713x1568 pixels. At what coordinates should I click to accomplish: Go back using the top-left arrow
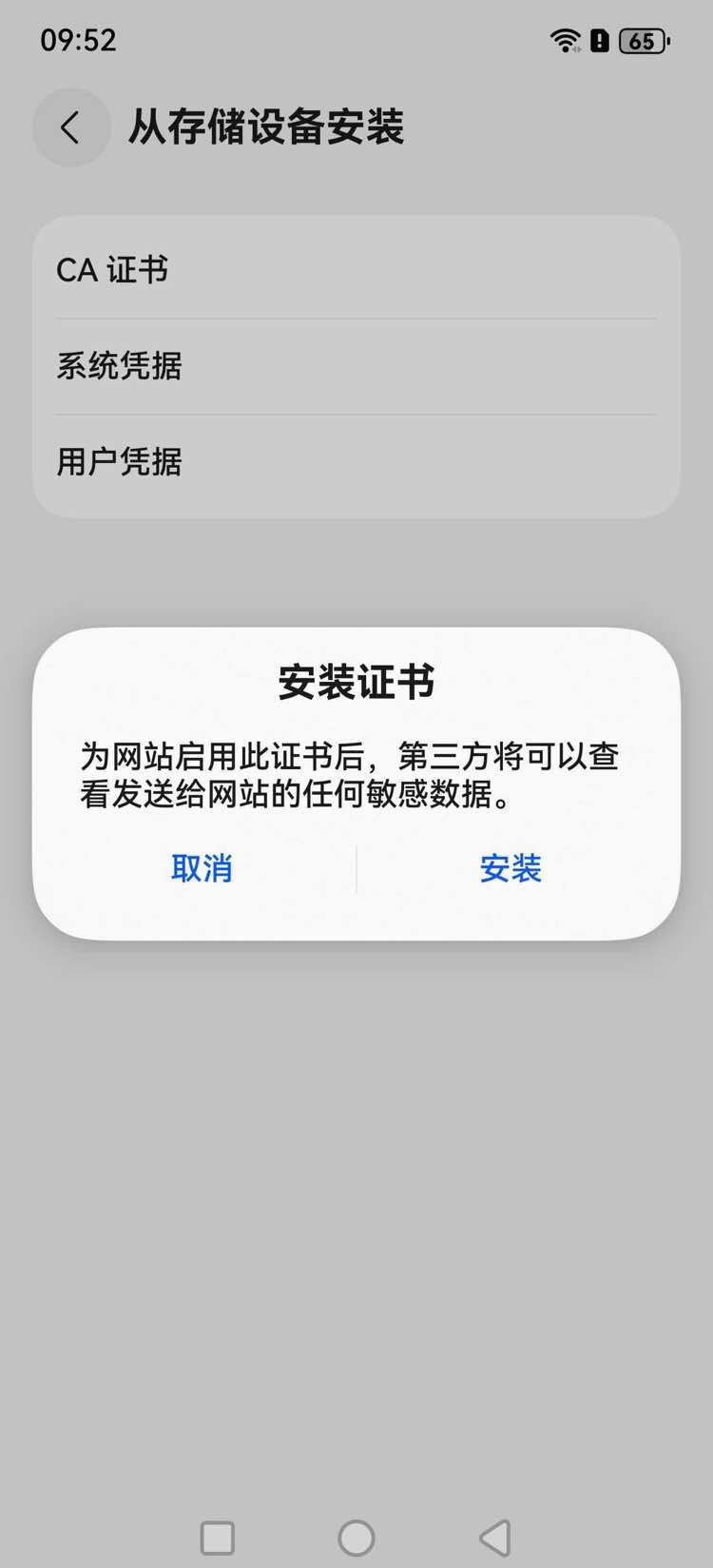(x=70, y=127)
